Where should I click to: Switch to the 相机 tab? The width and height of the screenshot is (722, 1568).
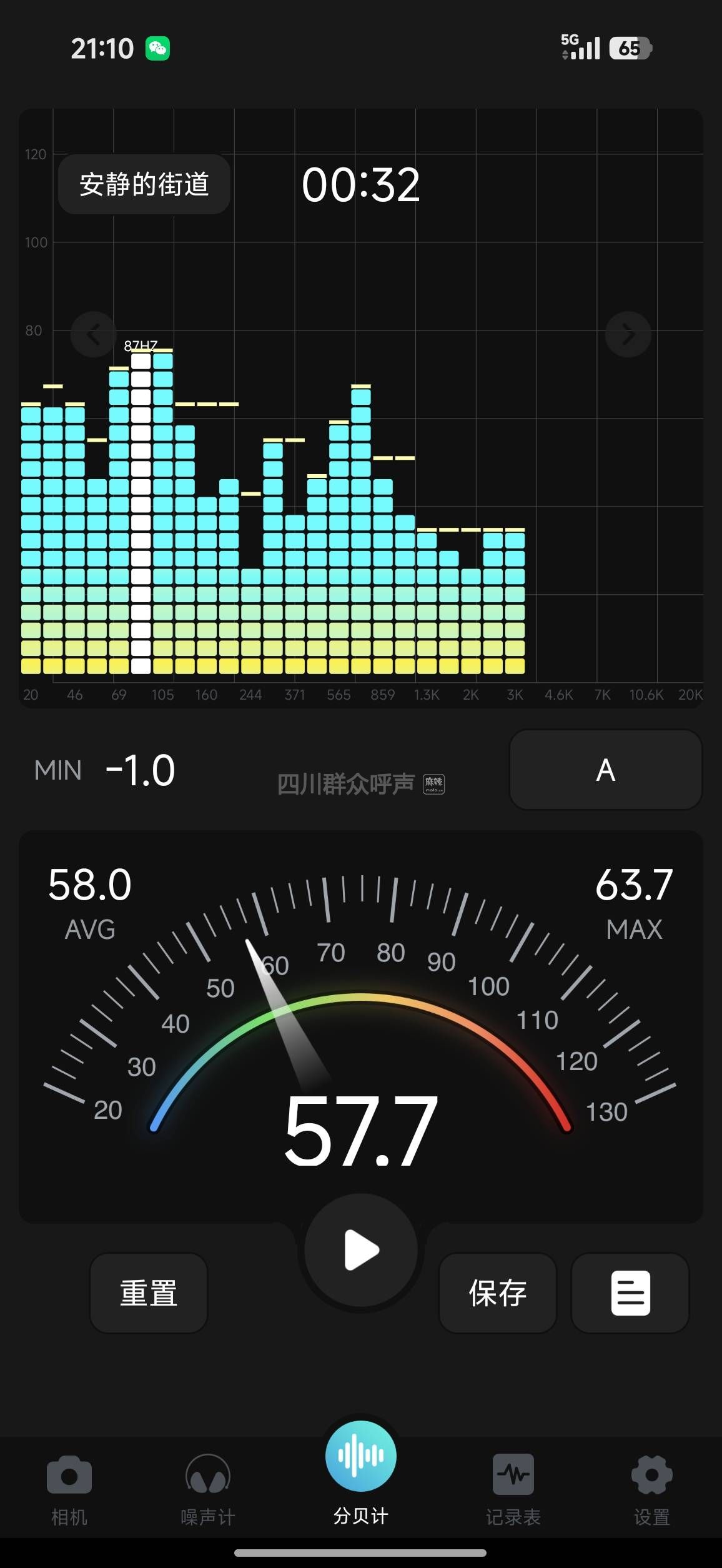tap(69, 1489)
